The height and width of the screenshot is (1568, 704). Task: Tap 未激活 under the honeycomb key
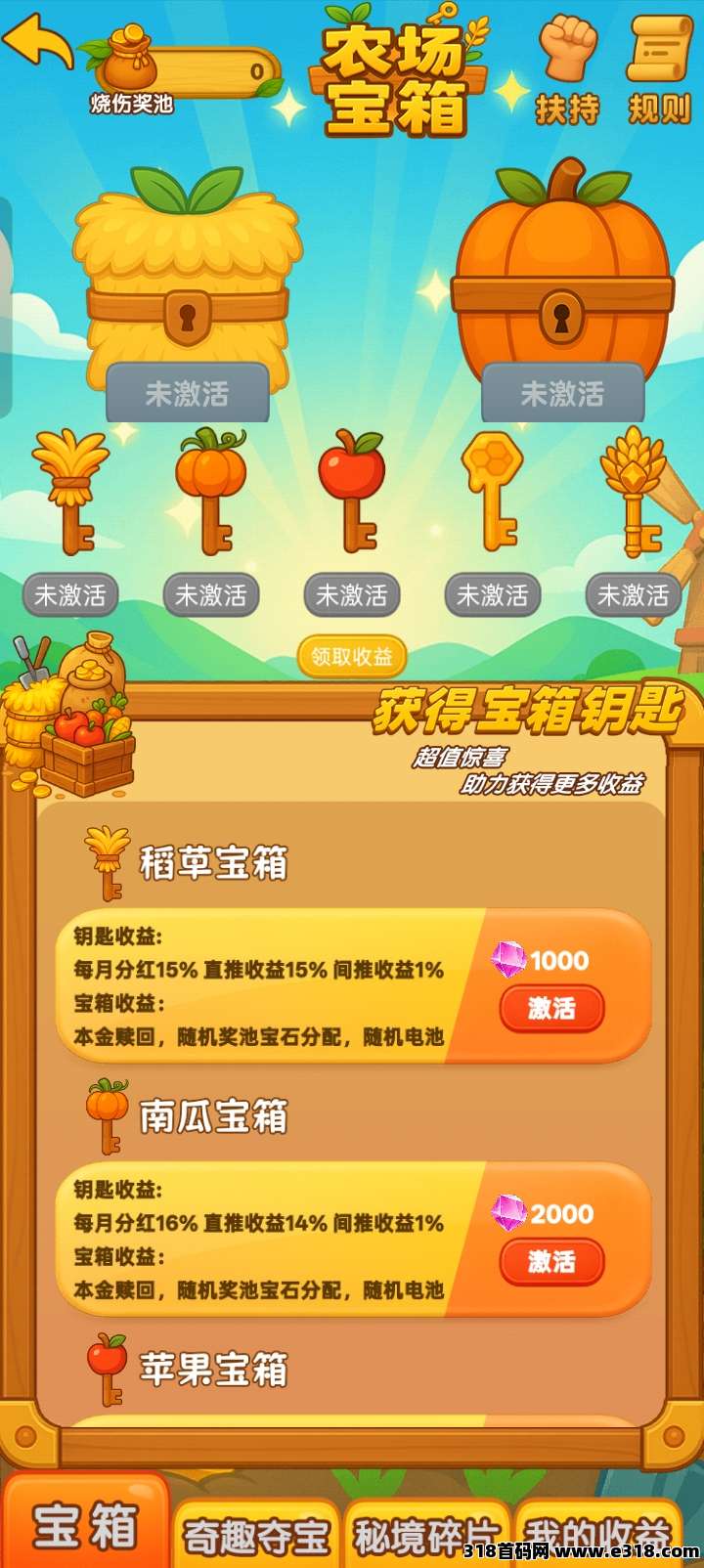coord(493,594)
